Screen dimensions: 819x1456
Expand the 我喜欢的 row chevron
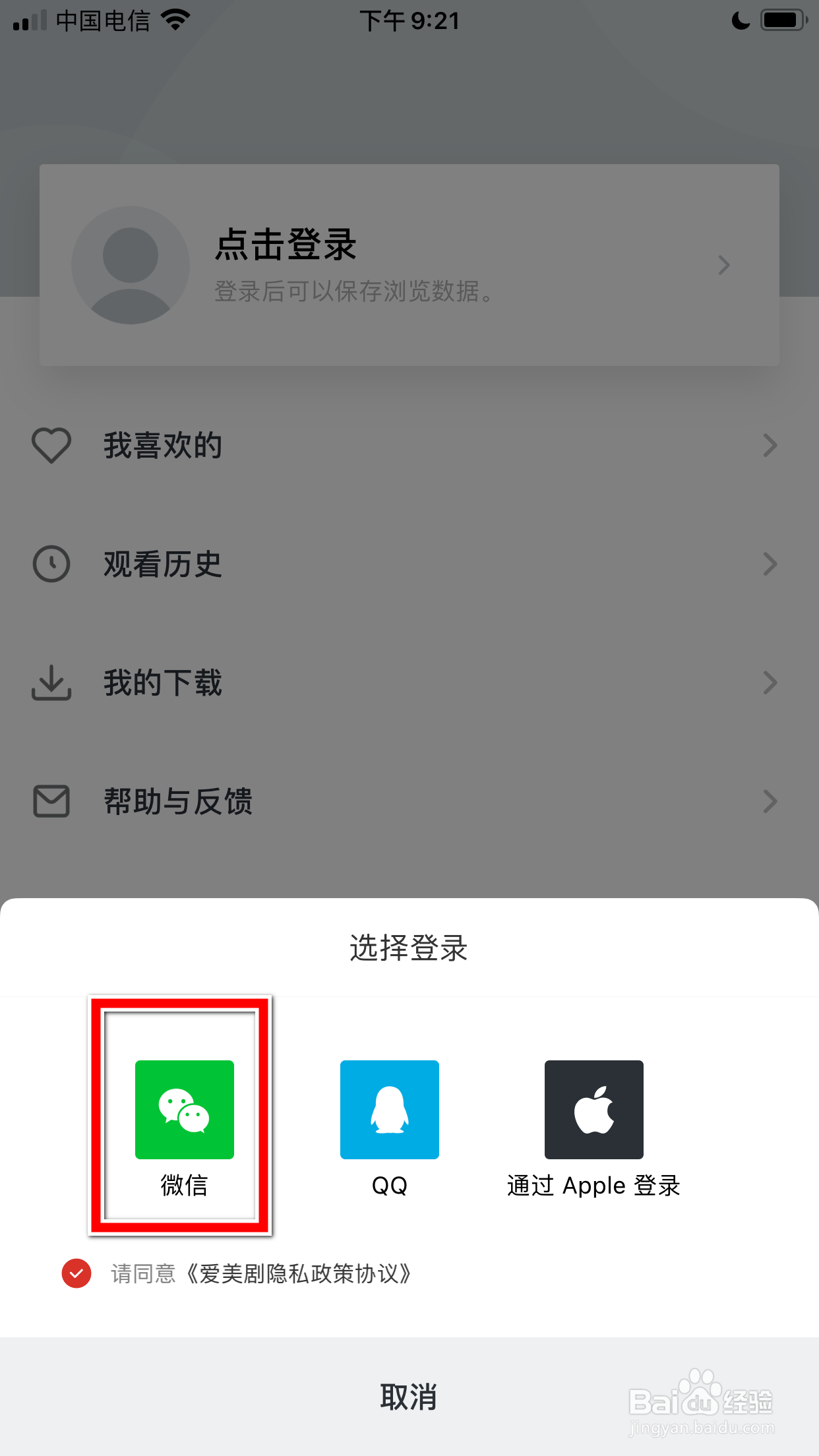coord(769,446)
